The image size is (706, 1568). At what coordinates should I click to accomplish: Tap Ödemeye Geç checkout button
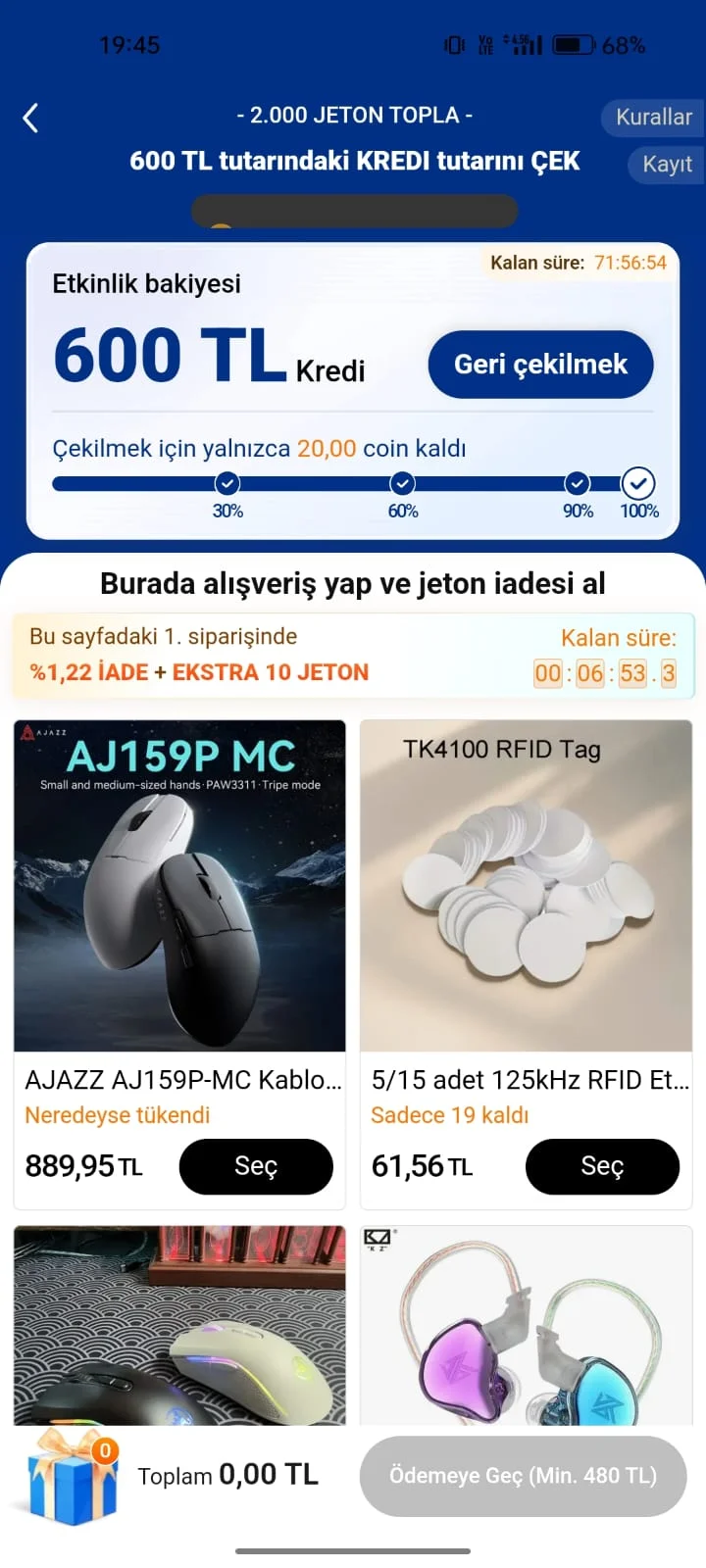523,1476
